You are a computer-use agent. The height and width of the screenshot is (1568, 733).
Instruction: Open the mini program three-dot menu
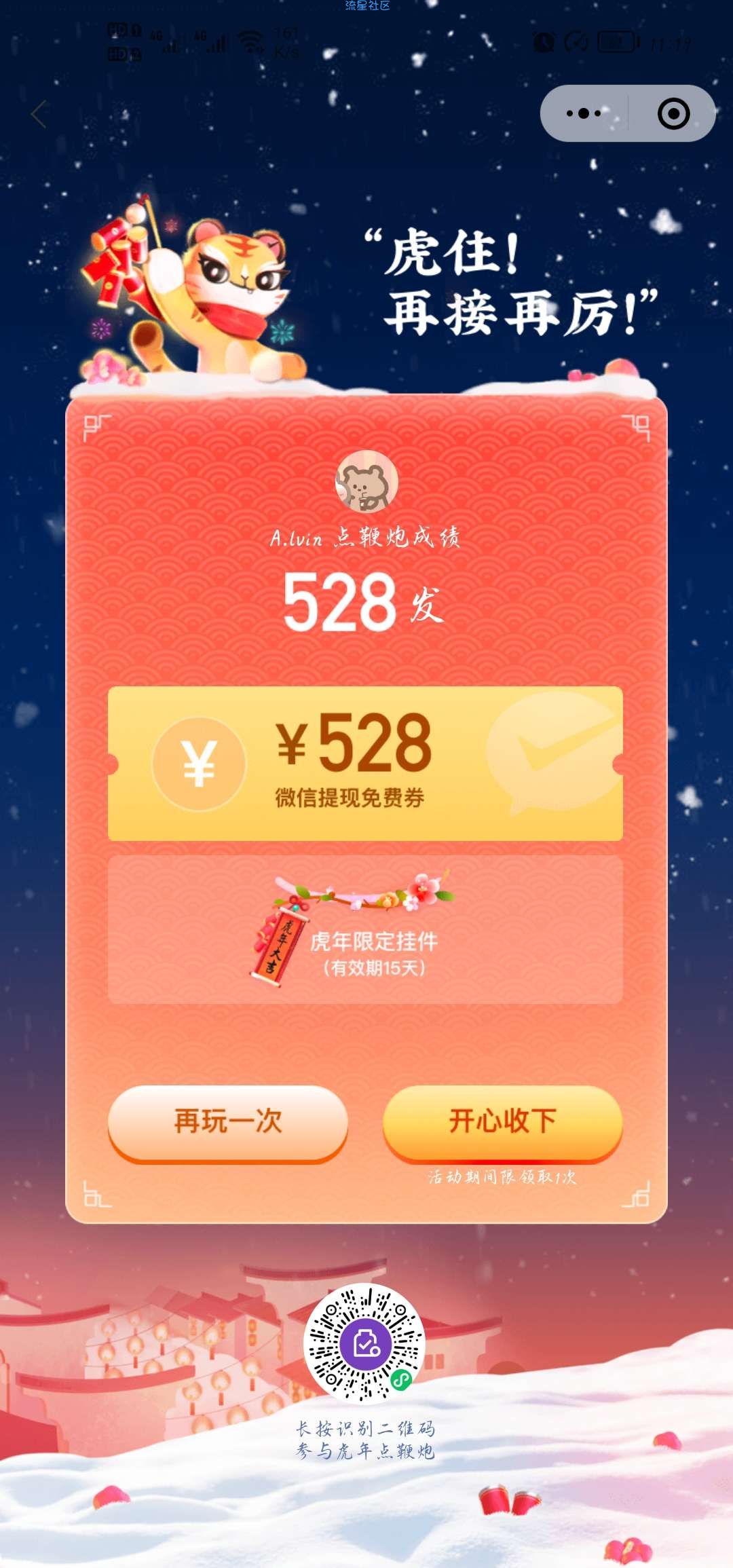point(584,113)
